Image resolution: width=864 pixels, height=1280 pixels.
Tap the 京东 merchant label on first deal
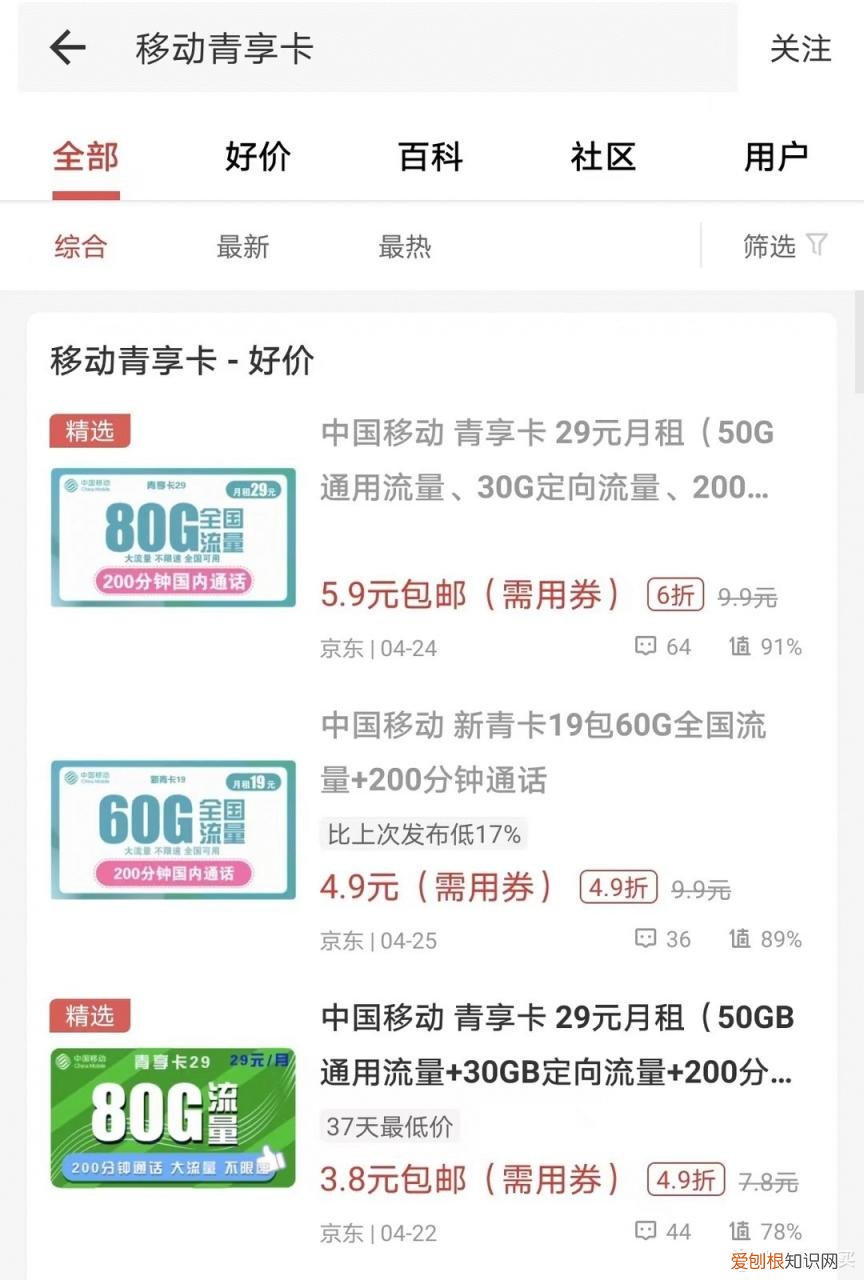point(341,647)
